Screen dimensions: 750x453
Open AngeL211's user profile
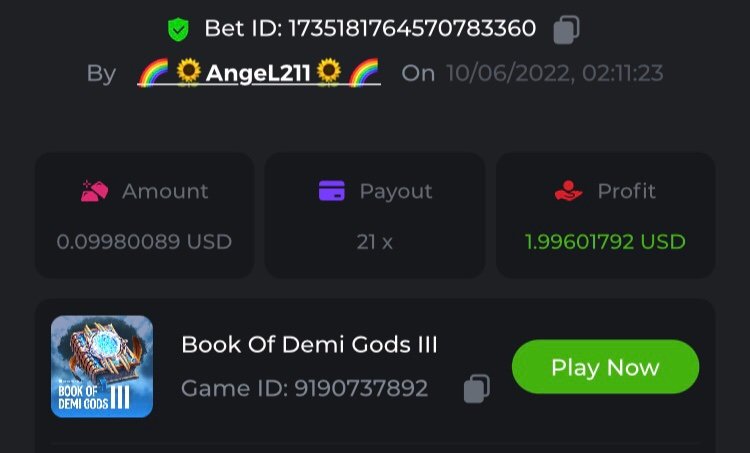(258, 73)
